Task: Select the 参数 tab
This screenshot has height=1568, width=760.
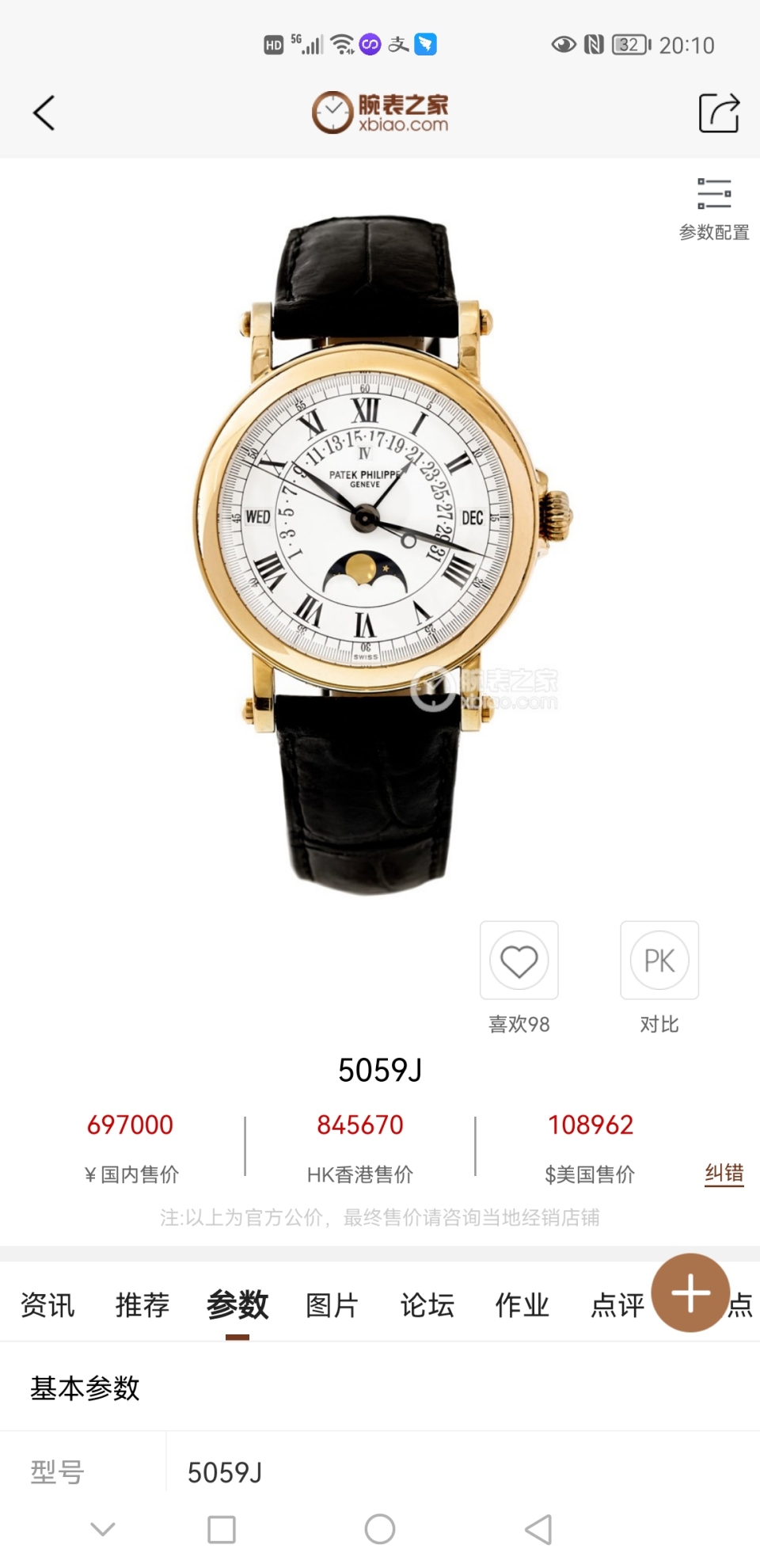Action: point(237,1304)
